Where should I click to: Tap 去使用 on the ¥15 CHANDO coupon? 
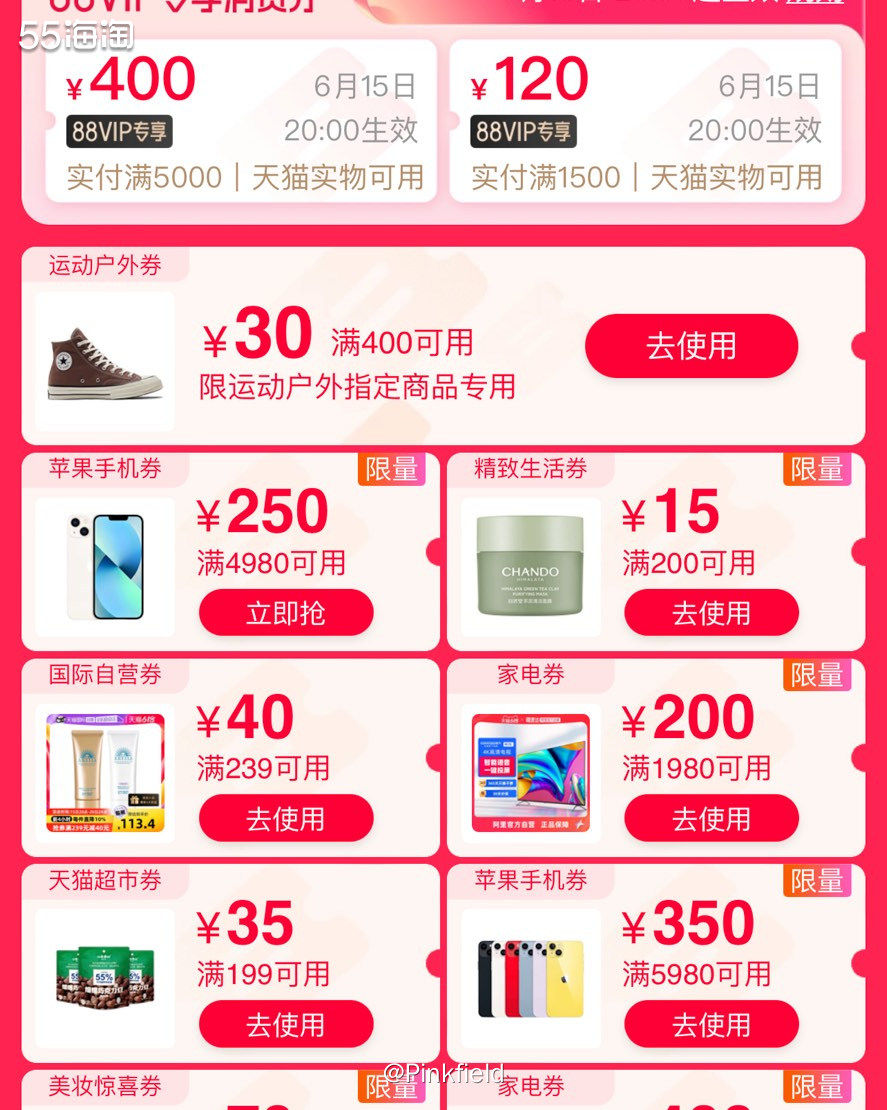[711, 613]
